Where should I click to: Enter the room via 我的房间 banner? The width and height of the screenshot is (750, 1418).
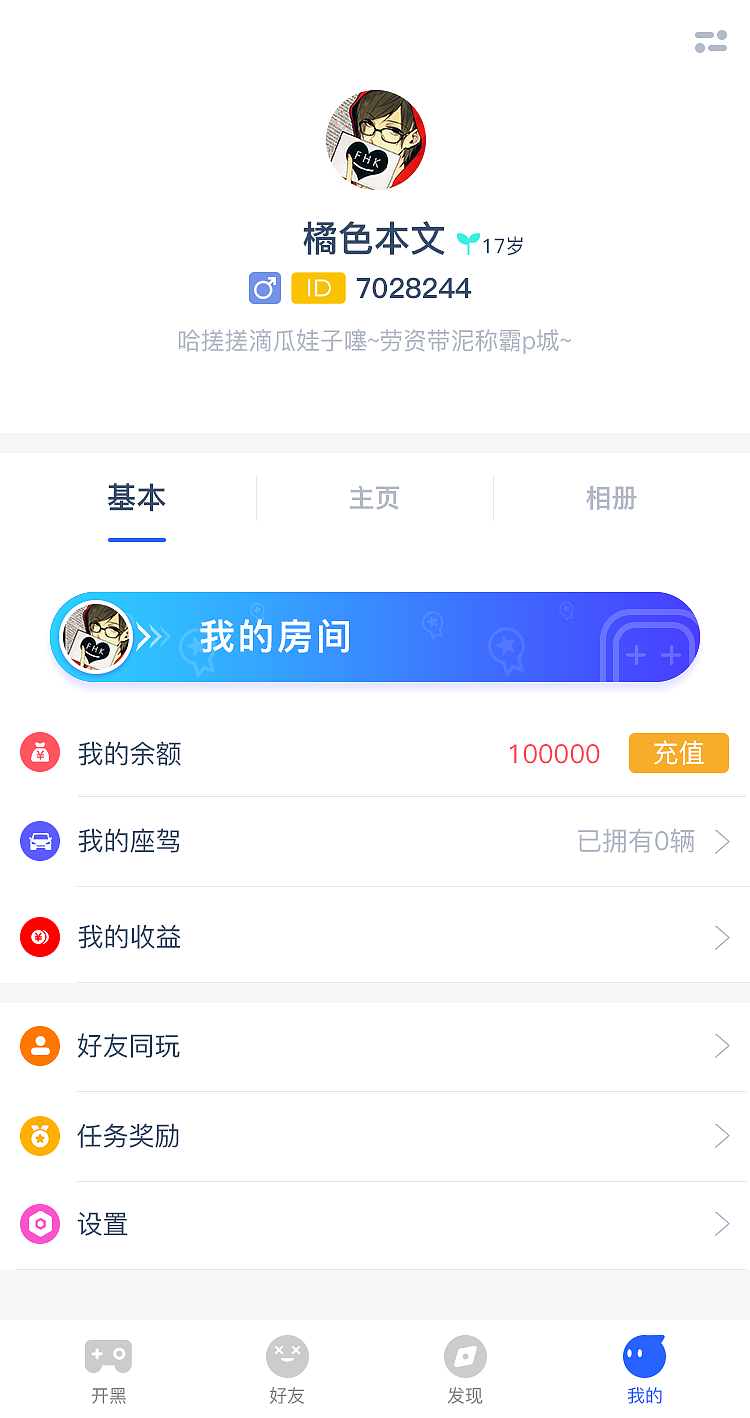375,637
